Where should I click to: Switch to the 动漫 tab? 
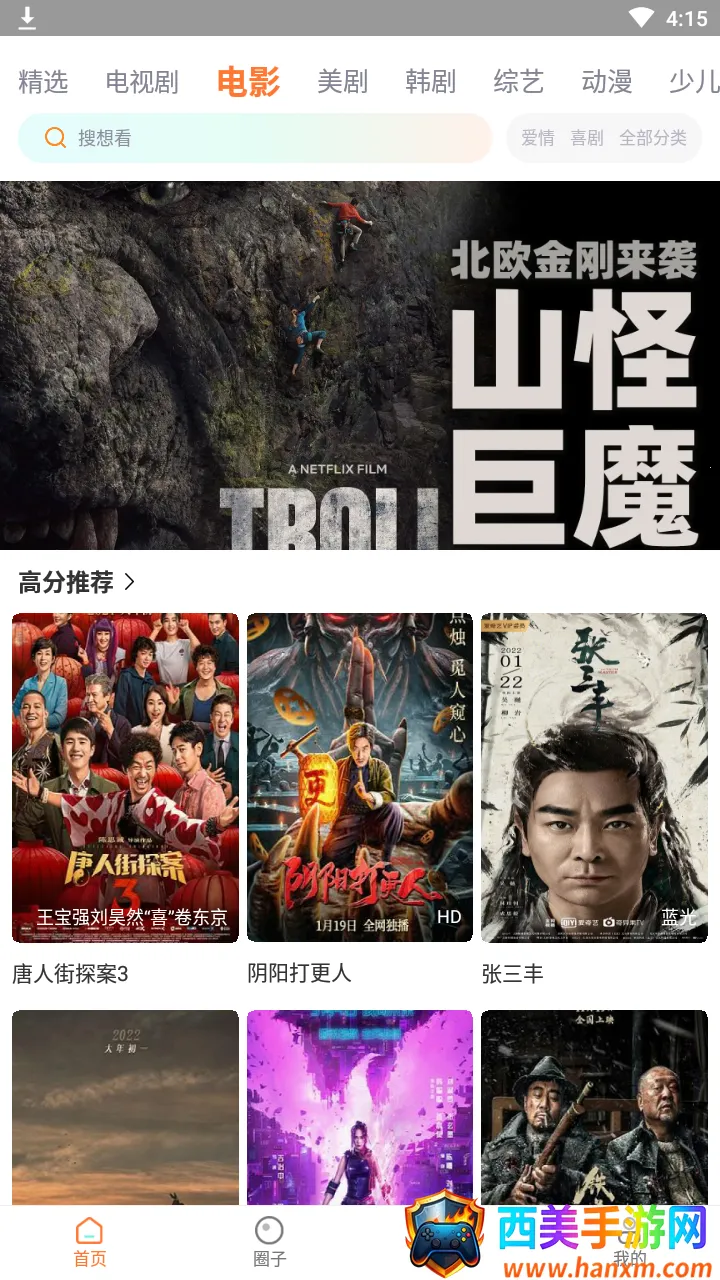point(607,82)
